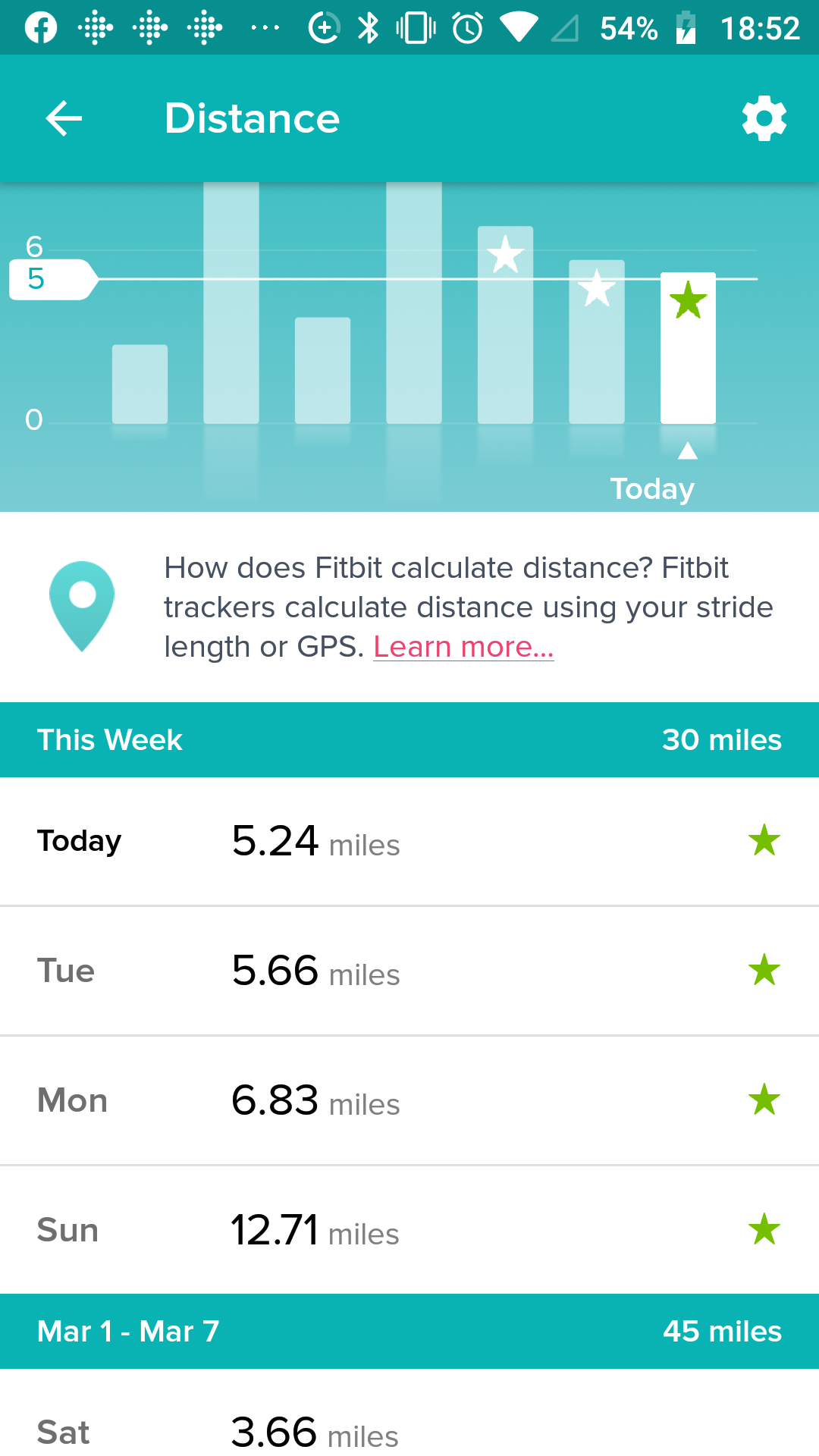The width and height of the screenshot is (819, 1456).
Task: Open Today's 5.24 miles entry
Action: click(409, 841)
